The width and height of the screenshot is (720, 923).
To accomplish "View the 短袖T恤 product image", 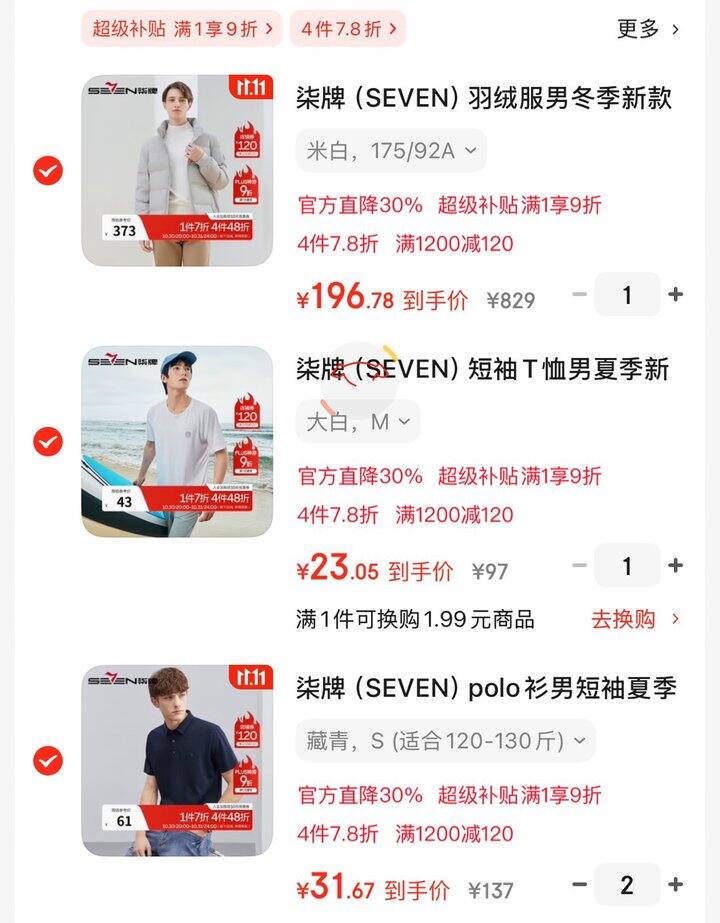I will click(177, 441).
